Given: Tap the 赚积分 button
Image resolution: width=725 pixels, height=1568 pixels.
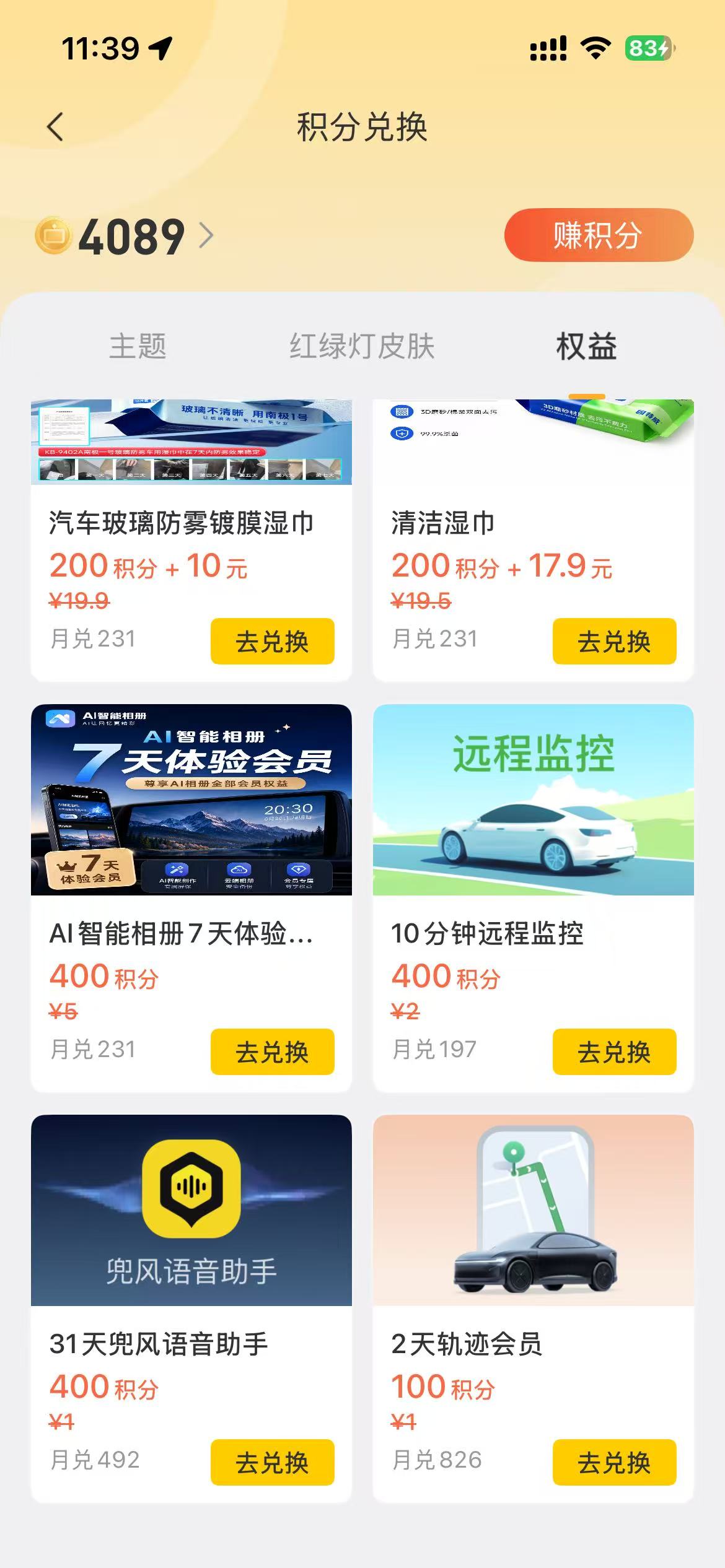Looking at the screenshot, I should tap(599, 235).
